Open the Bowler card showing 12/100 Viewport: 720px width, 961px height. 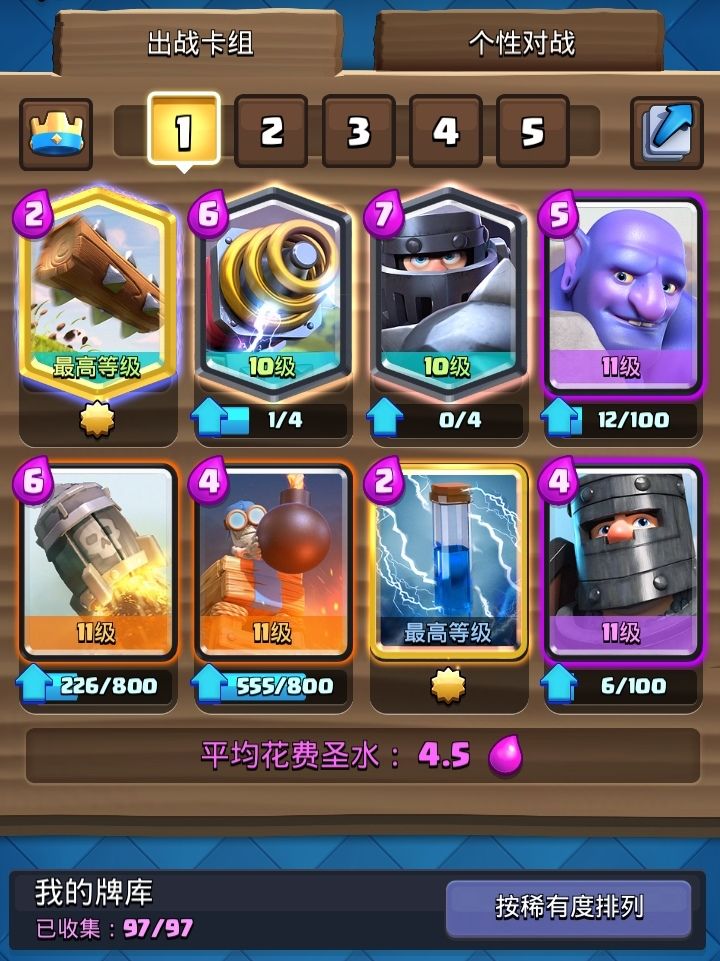click(621, 290)
